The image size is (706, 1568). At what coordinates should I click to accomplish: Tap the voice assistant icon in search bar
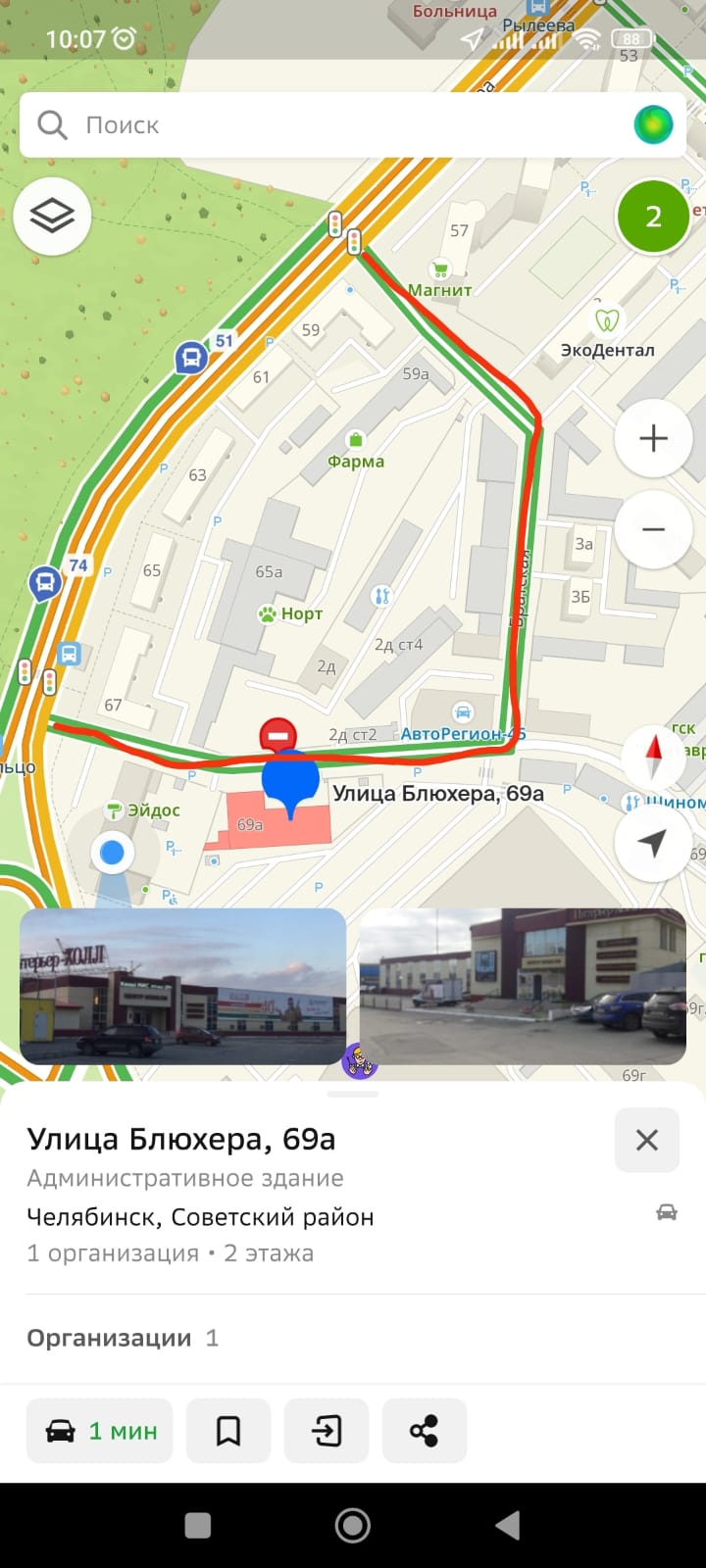pos(653,124)
